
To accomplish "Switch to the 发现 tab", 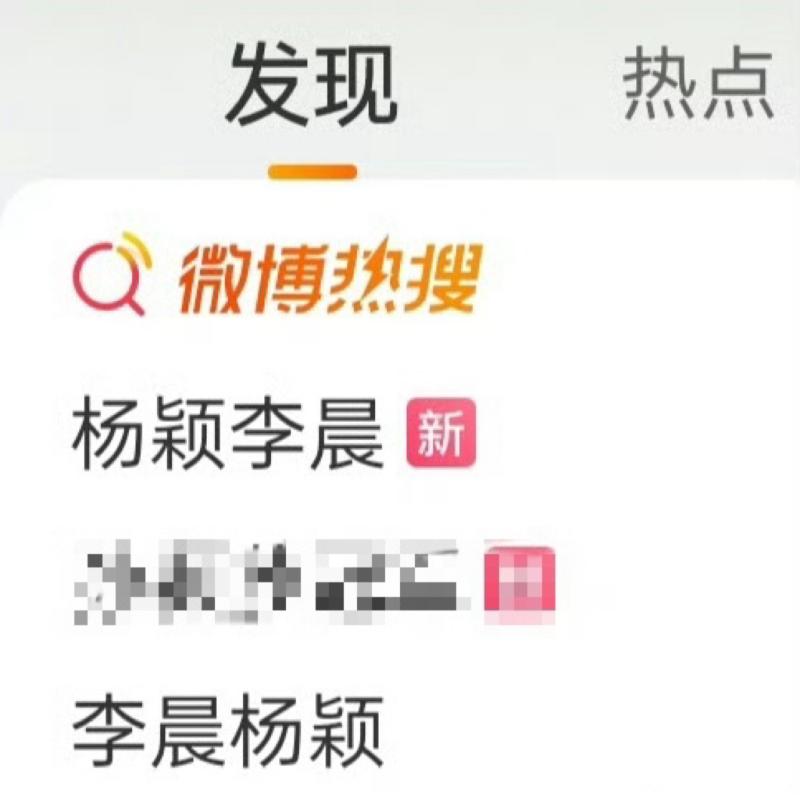I will [x=312, y=85].
